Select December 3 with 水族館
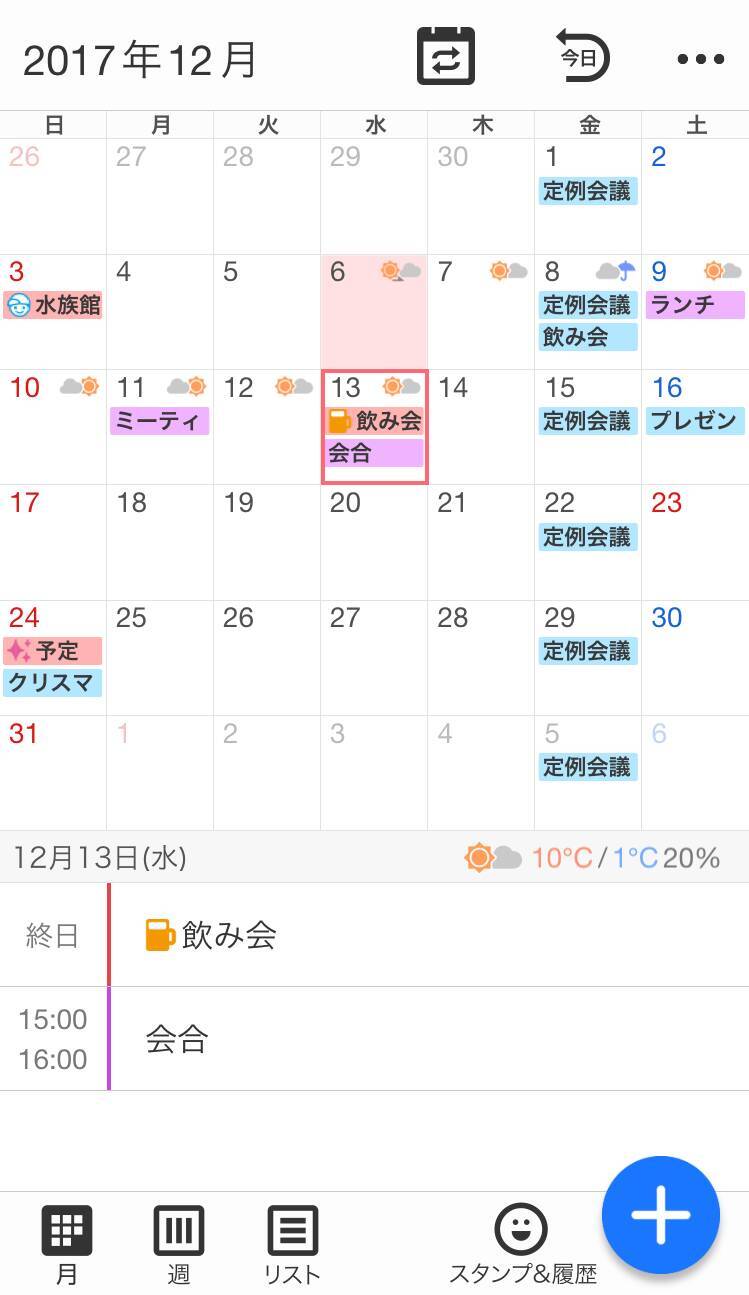Screen dimensions: 749x1295 click(53, 310)
